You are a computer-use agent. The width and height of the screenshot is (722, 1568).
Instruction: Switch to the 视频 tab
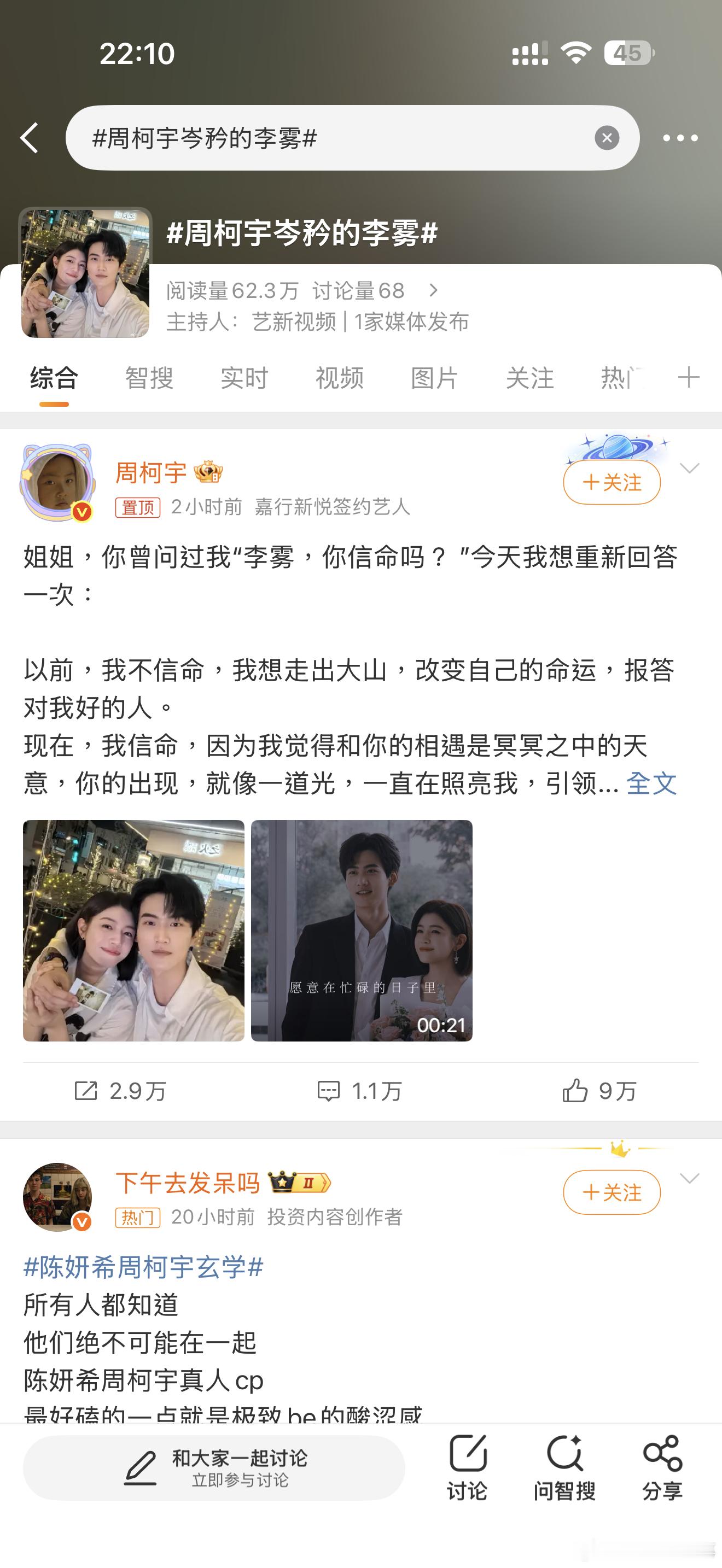(340, 378)
